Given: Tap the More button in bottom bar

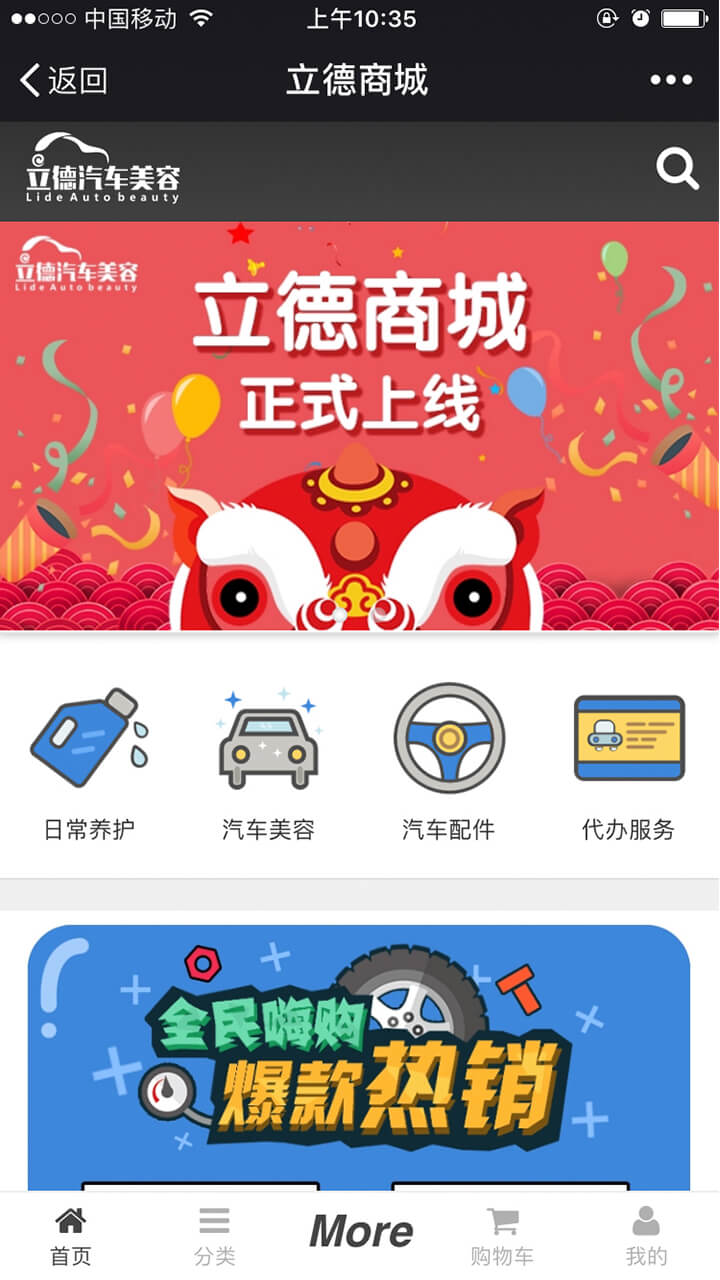Looking at the screenshot, I should click(x=361, y=1232).
